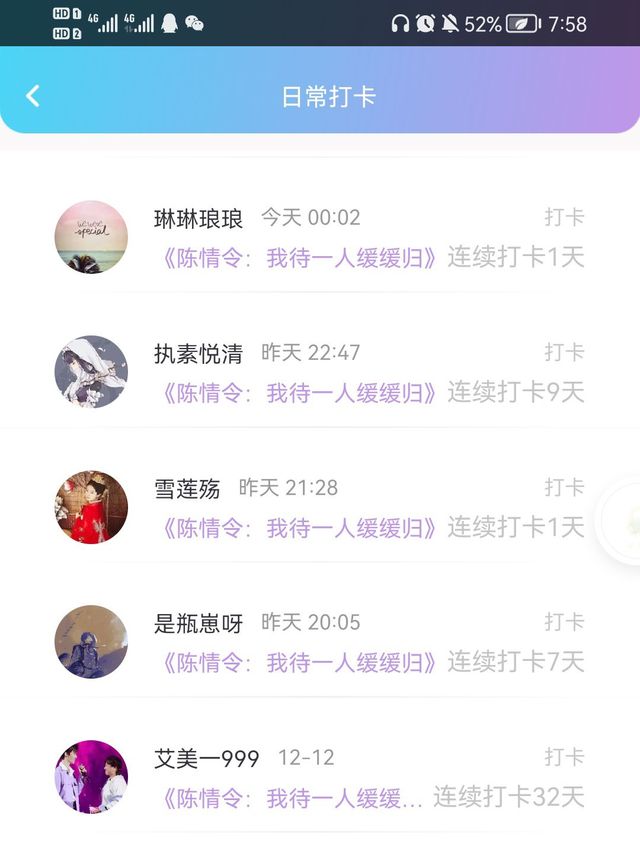The height and width of the screenshot is (844, 640).
Task: Open the floating button at the right edge
Action: [x=622, y=522]
